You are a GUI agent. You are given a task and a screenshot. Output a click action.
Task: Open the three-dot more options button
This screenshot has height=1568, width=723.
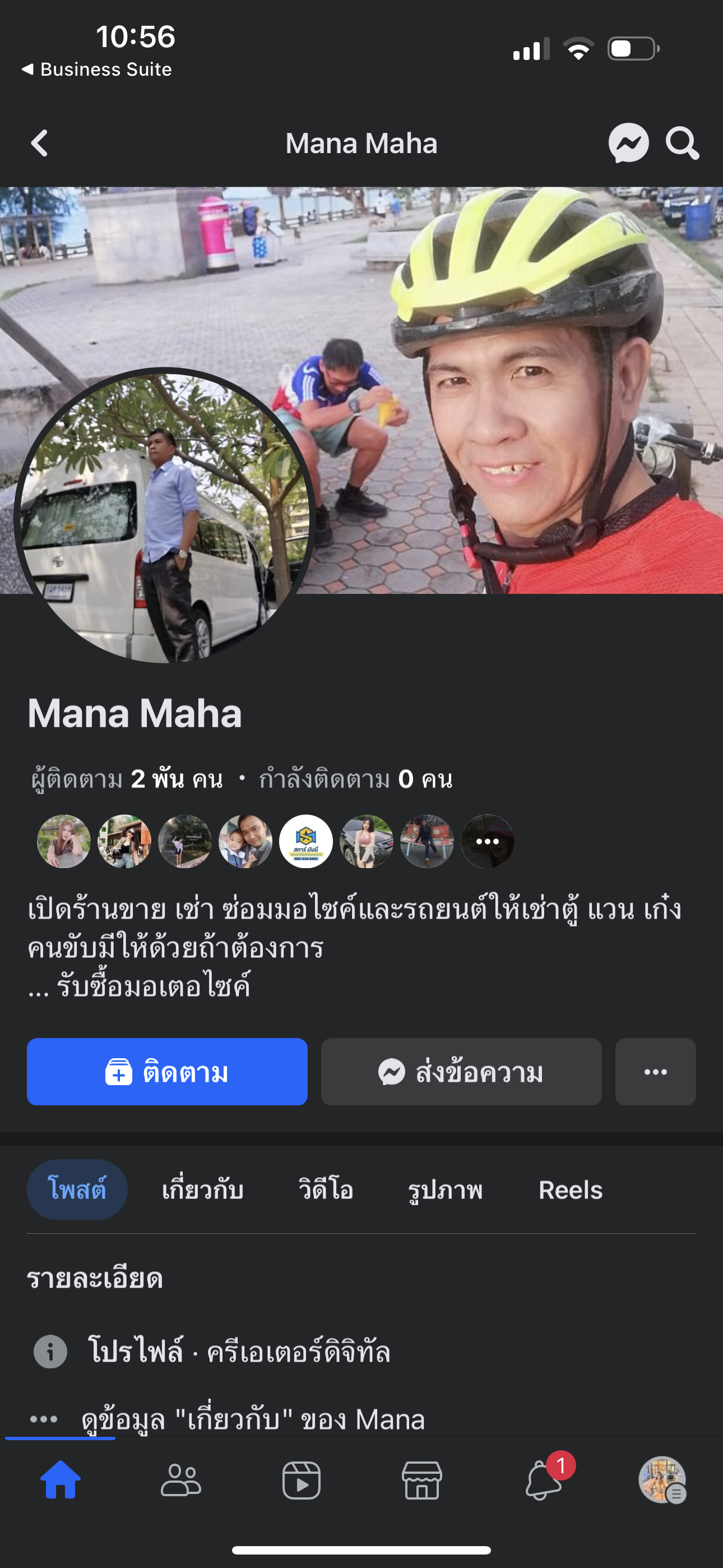655,1072
